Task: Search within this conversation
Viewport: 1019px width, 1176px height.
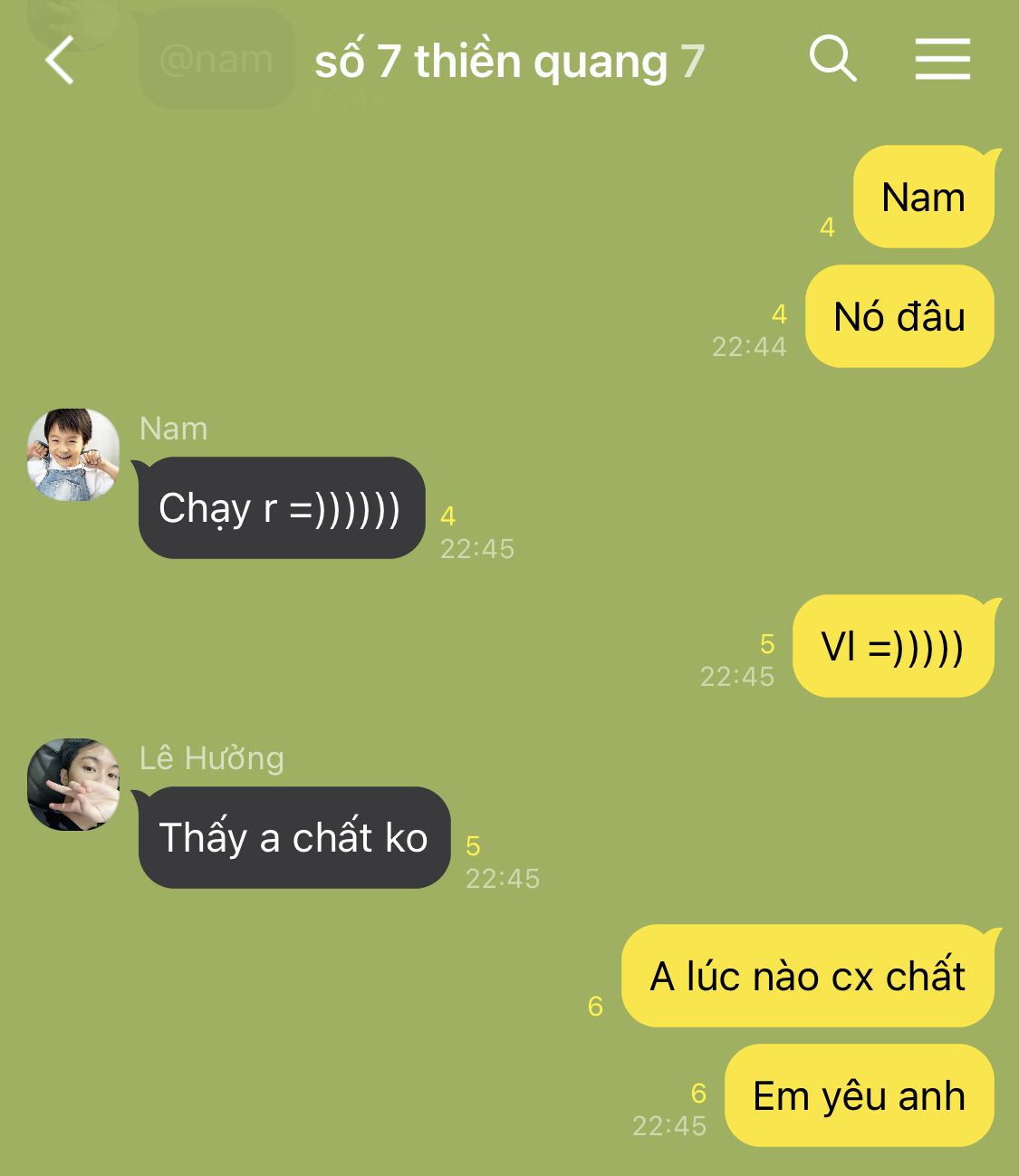Action: coord(832,60)
